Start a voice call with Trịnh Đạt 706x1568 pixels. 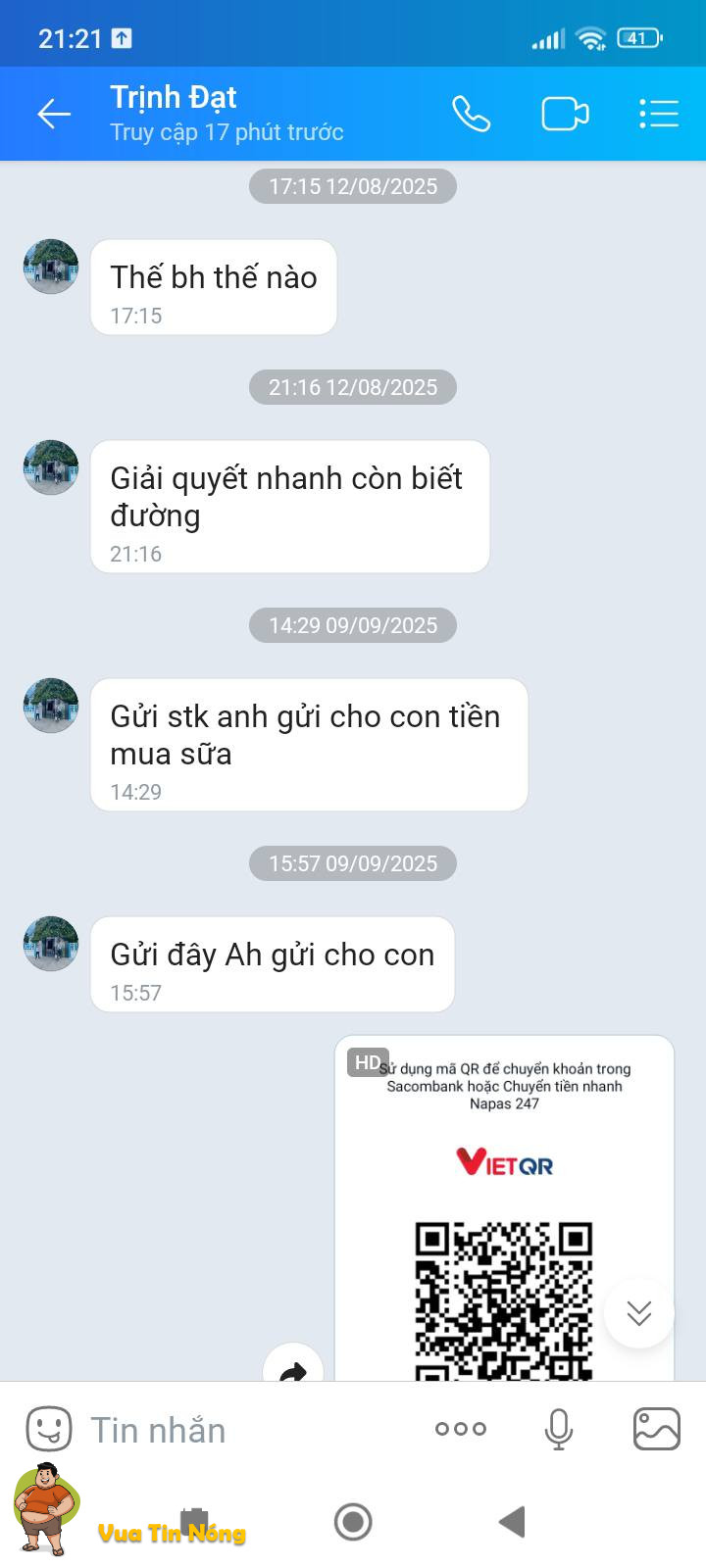(x=471, y=115)
